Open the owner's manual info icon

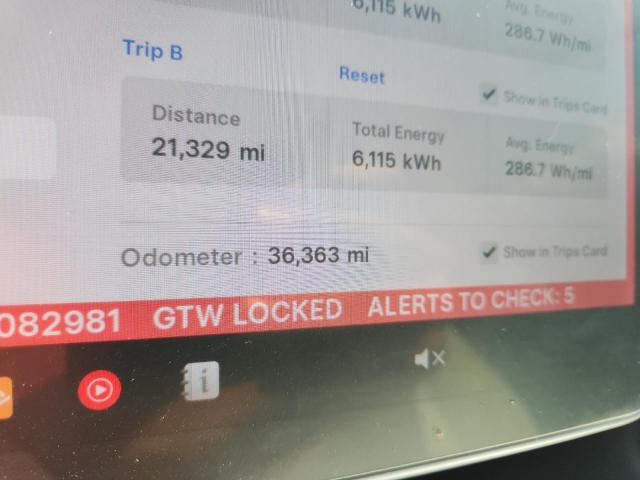tap(201, 381)
